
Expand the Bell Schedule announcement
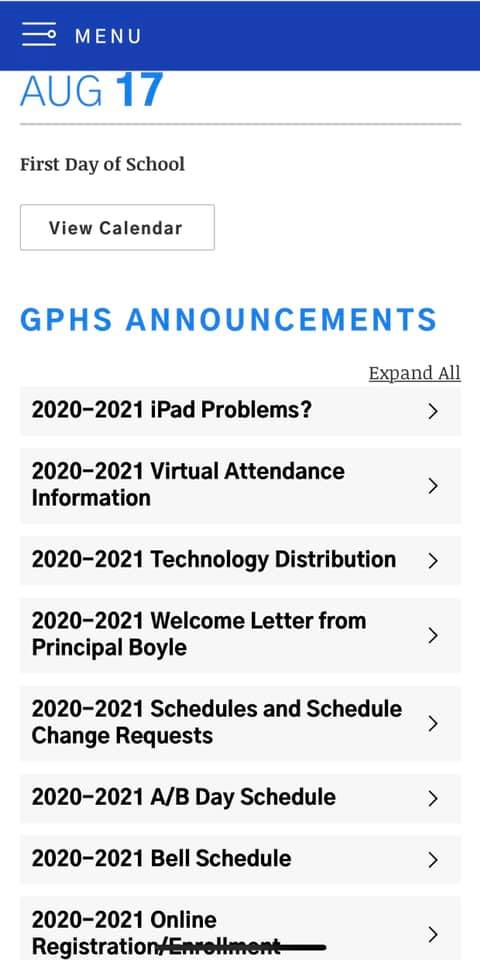[240, 860]
